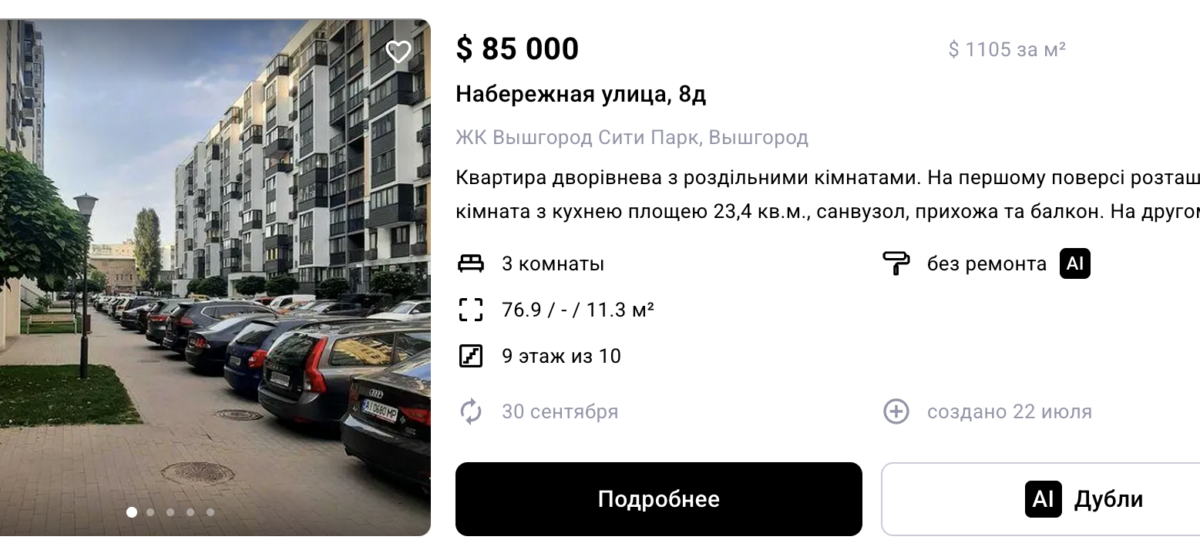This screenshot has width=1200, height=550.
Task: Open the Подробнее details button
Action: pyautogui.click(x=658, y=499)
